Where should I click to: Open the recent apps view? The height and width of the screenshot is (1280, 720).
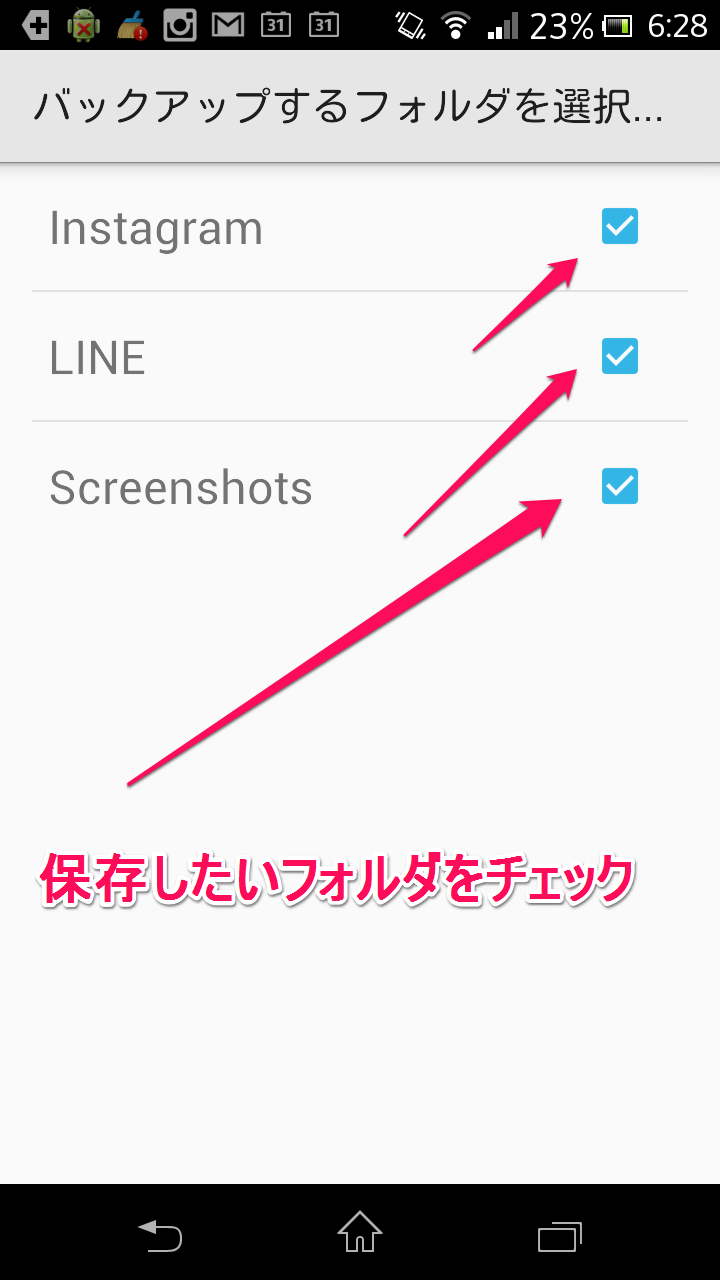pyautogui.click(x=559, y=1236)
